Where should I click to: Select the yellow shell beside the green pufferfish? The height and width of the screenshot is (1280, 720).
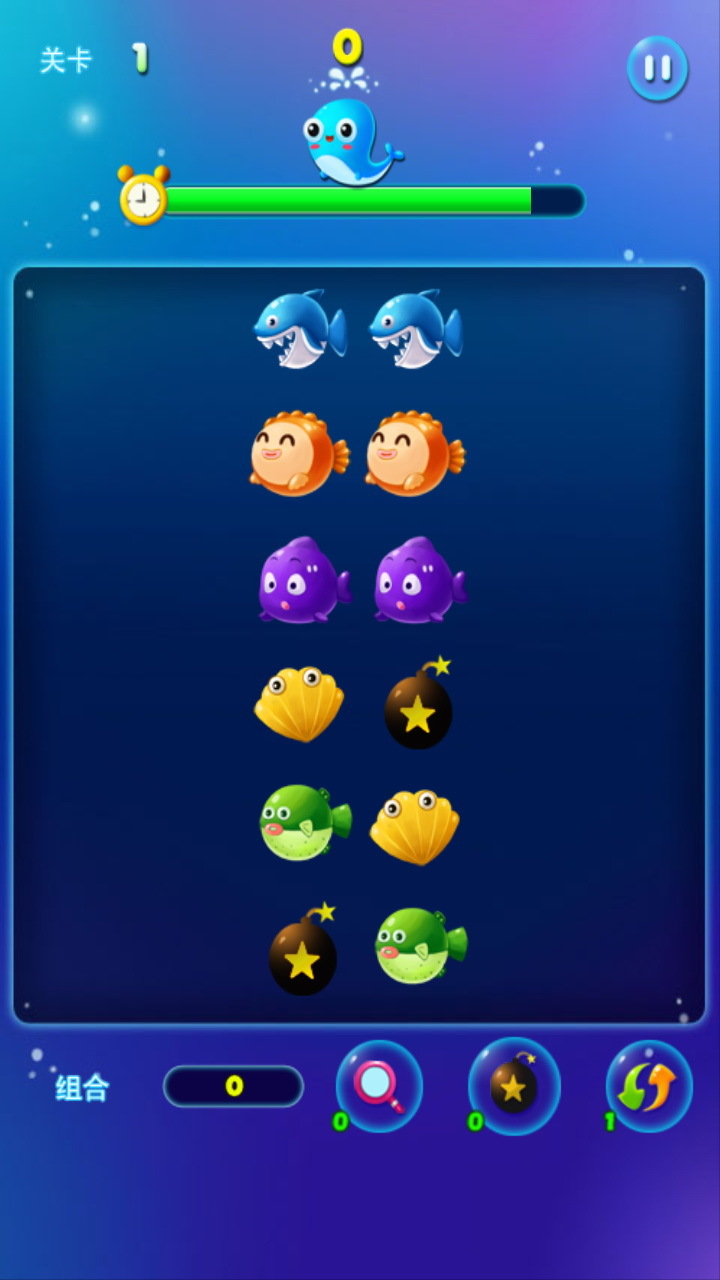pos(415,827)
